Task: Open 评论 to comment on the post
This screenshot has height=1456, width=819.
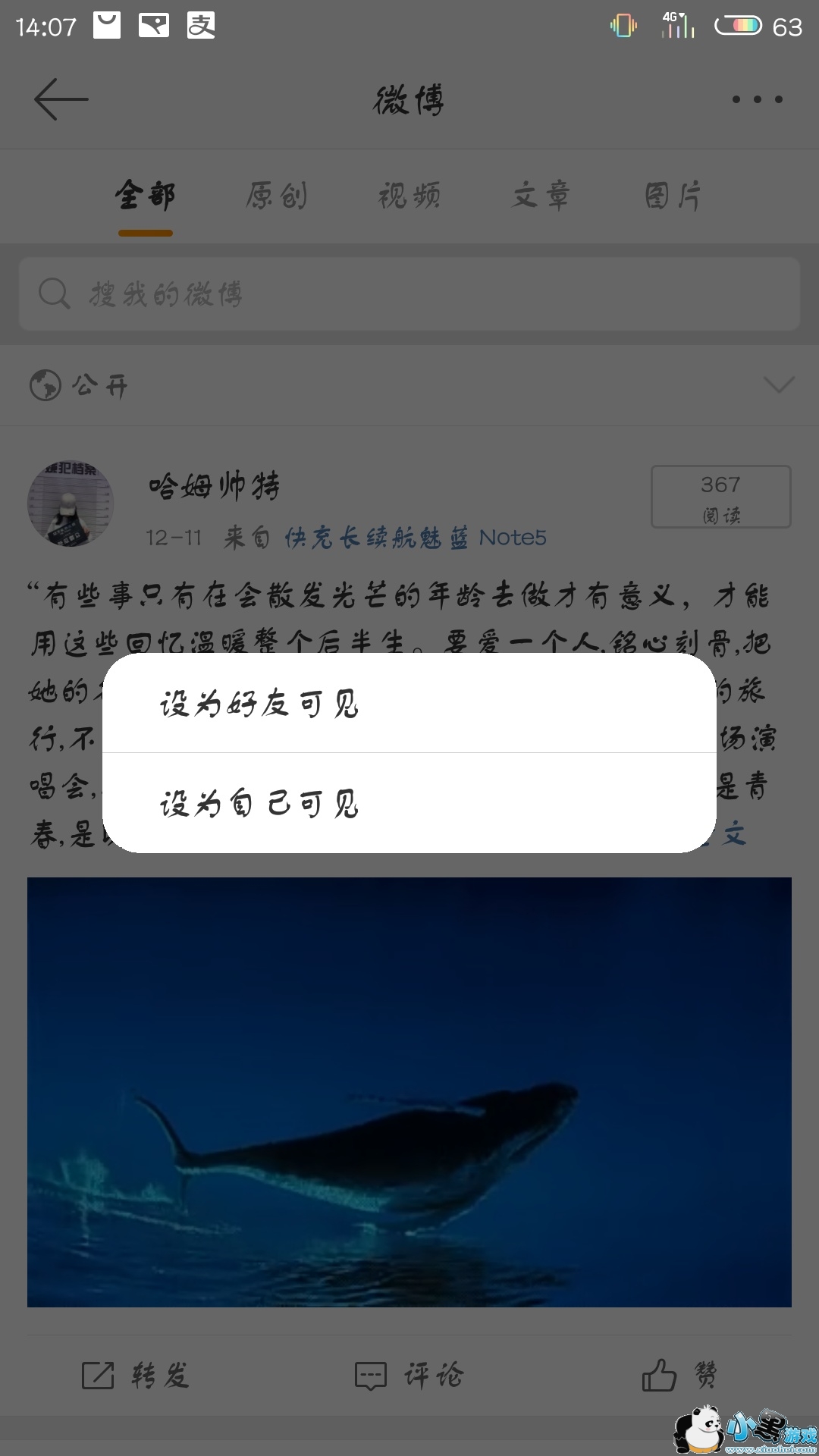Action: [x=409, y=1375]
